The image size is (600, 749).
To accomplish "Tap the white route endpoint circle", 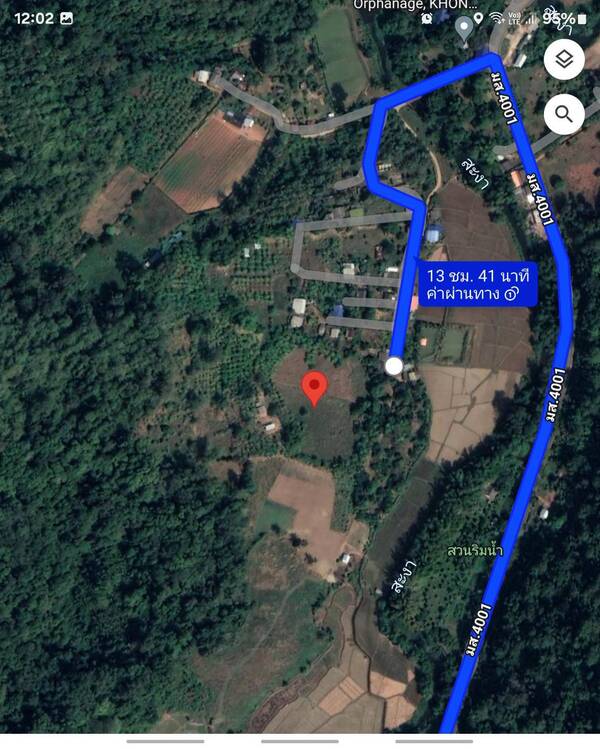I will (x=395, y=366).
